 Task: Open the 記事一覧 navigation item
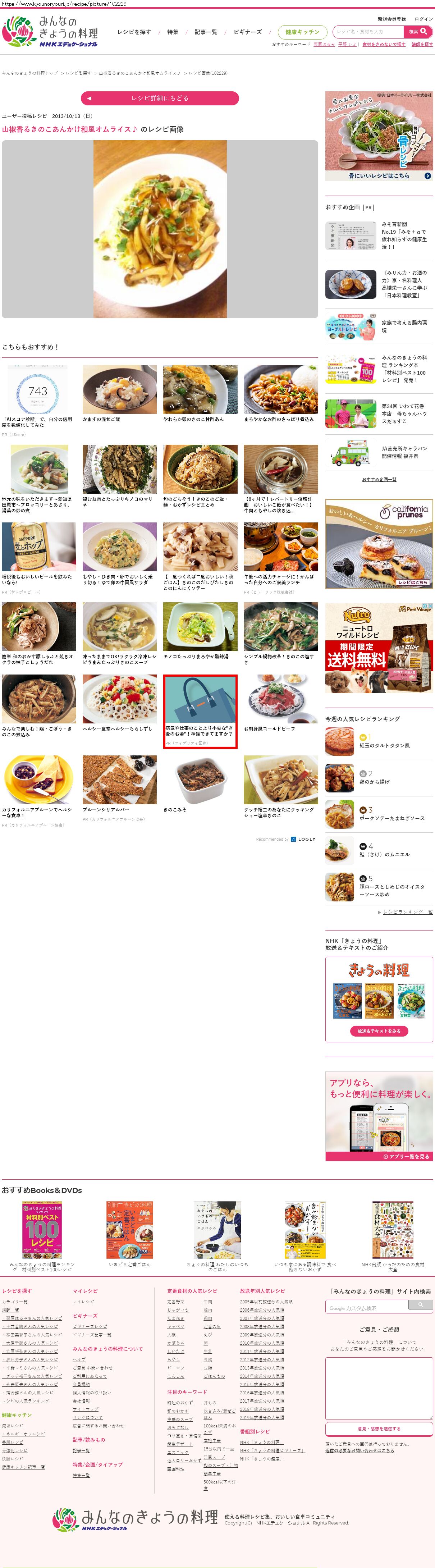pos(206,32)
